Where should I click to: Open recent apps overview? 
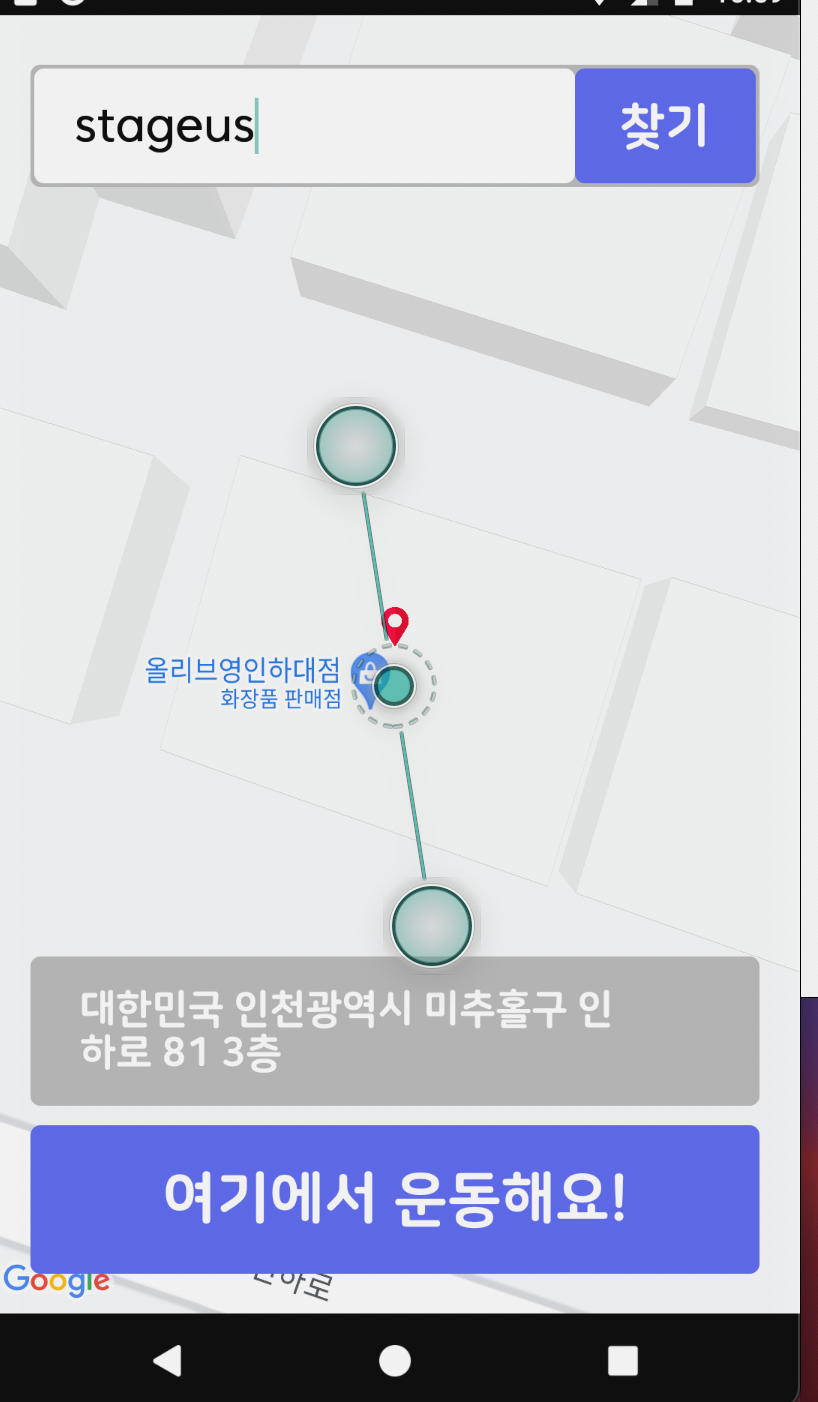(622, 1360)
